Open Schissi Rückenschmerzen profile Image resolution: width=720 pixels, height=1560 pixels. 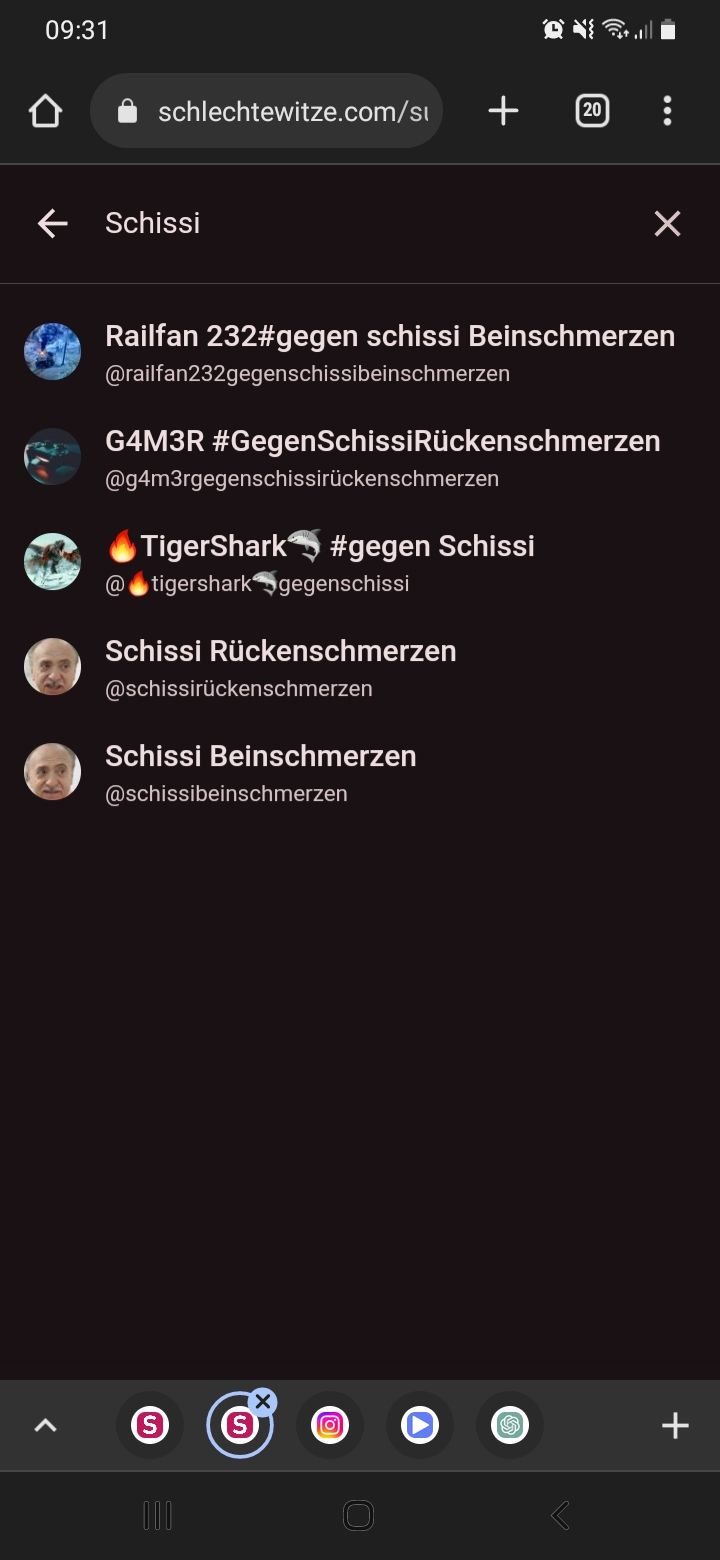[x=360, y=667]
